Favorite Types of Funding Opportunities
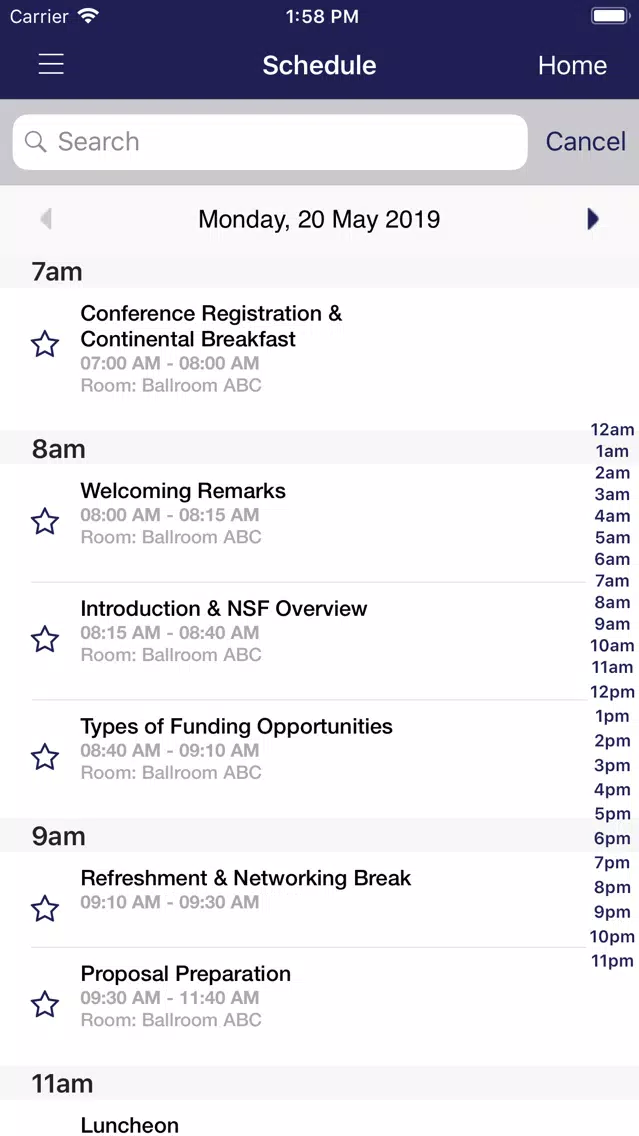Screen dimensions: 639x1136 (x=45, y=757)
